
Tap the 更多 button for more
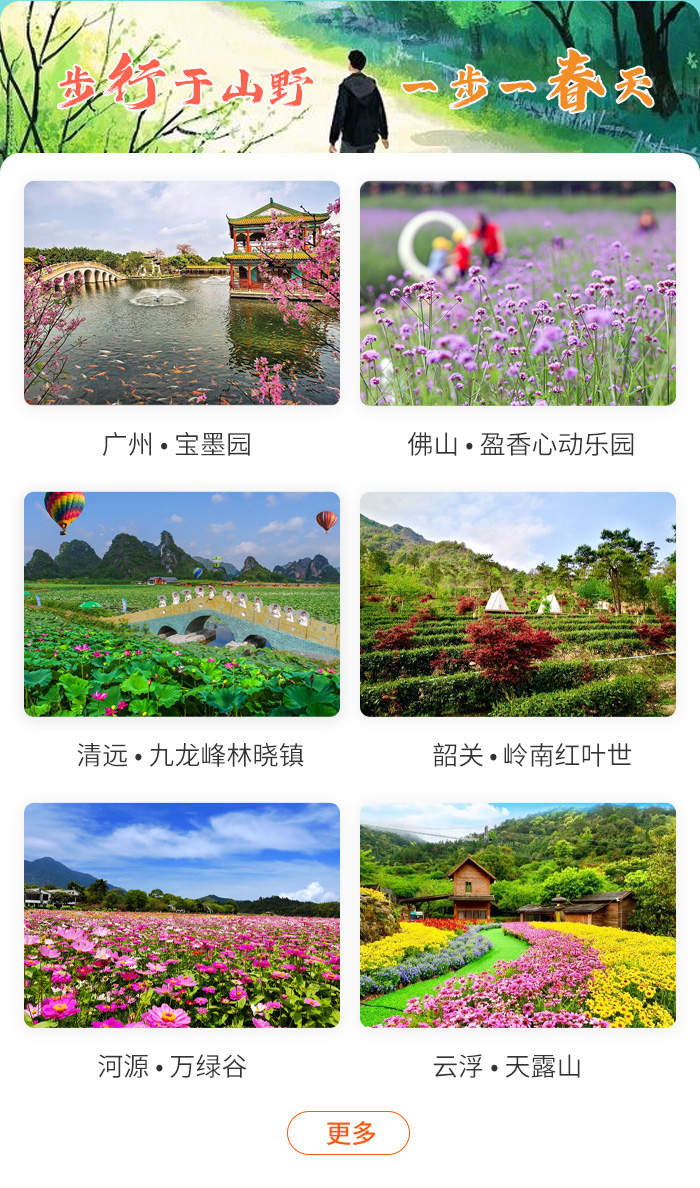348,1133
